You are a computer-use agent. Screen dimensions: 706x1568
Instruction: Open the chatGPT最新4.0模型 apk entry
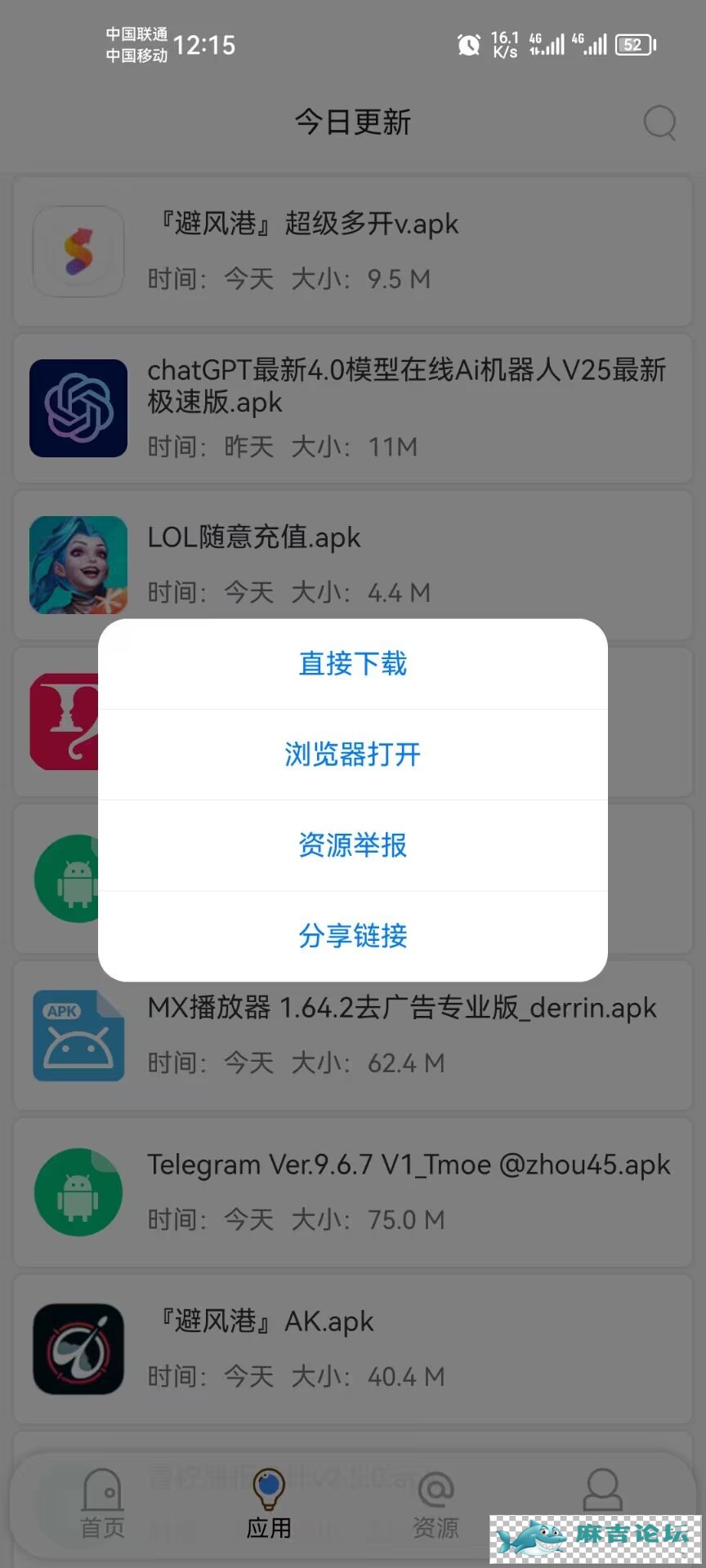[x=352, y=408]
